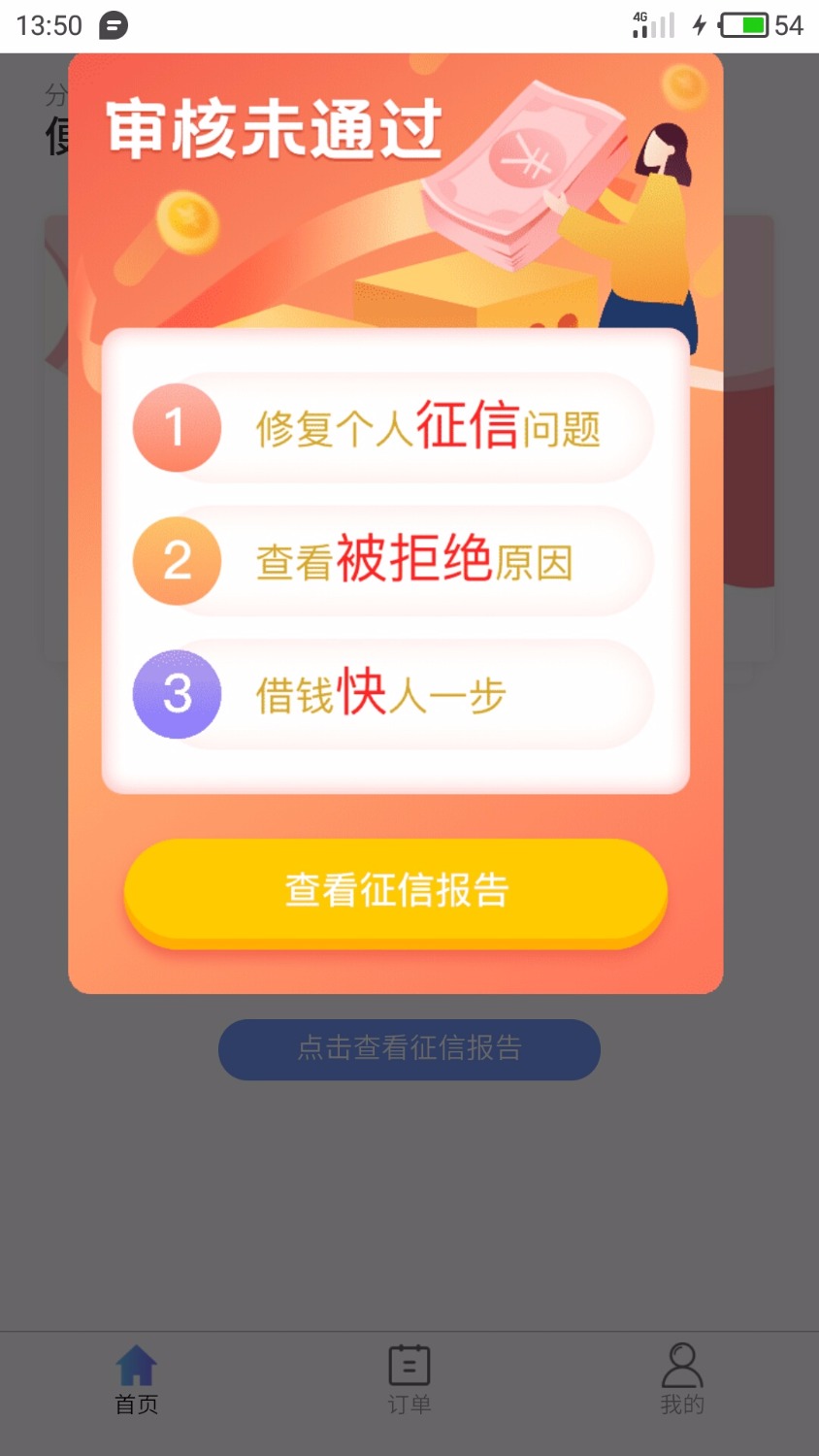The image size is (819, 1456).
Task: Tap the yellow 查看征信报告 button
Action: tap(396, 890)
